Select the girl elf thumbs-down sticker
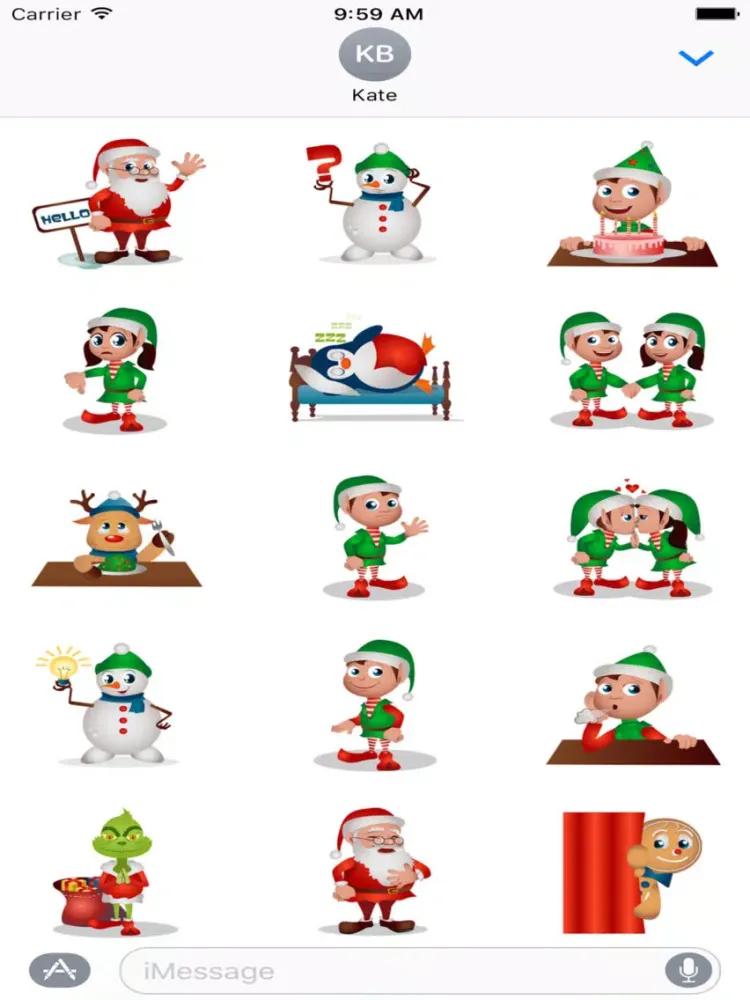This screenshot has height=1000, width=750. (118, 368)
